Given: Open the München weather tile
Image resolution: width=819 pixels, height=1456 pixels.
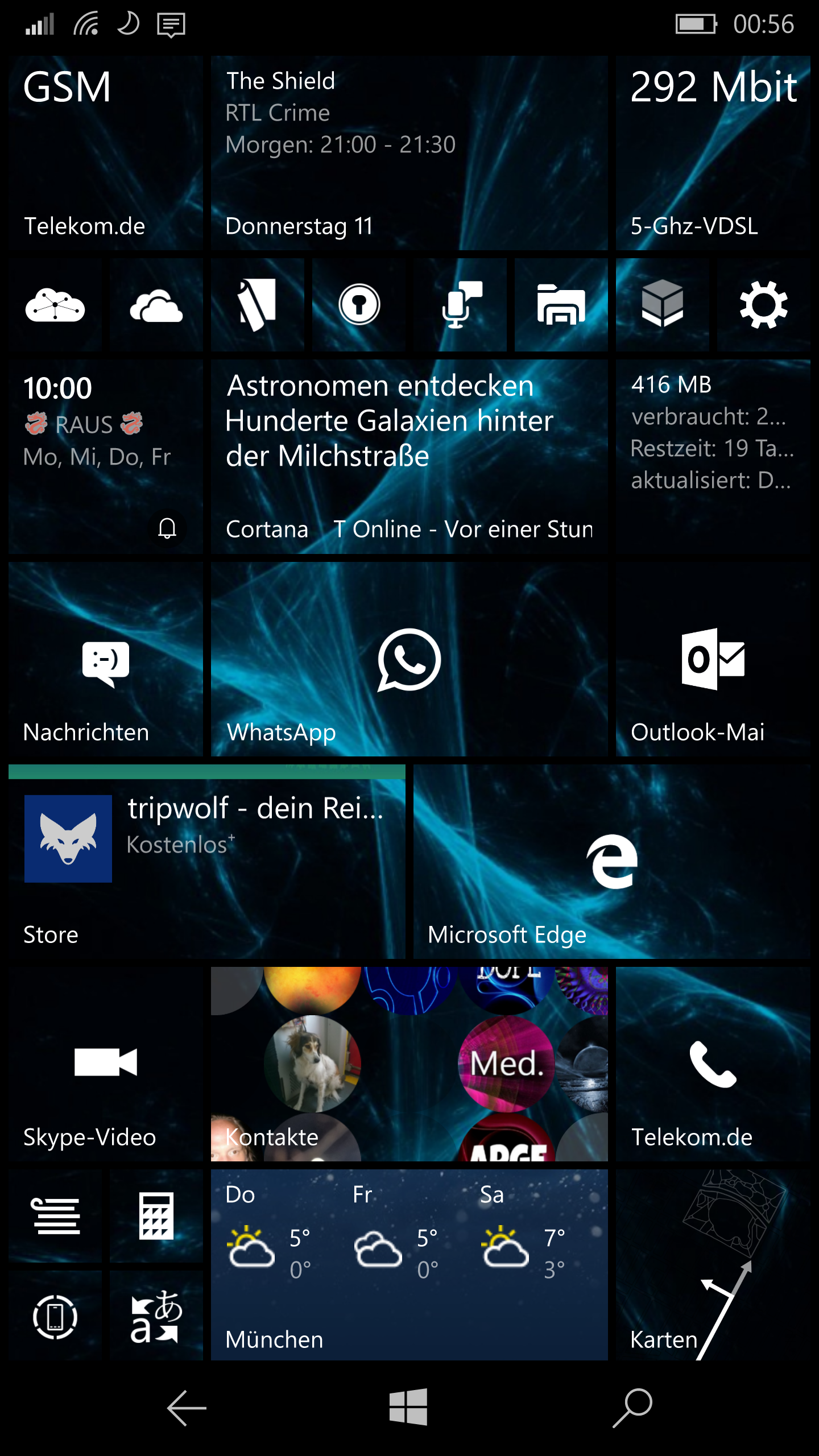Looking at the screenshot, I should 409,1265.
